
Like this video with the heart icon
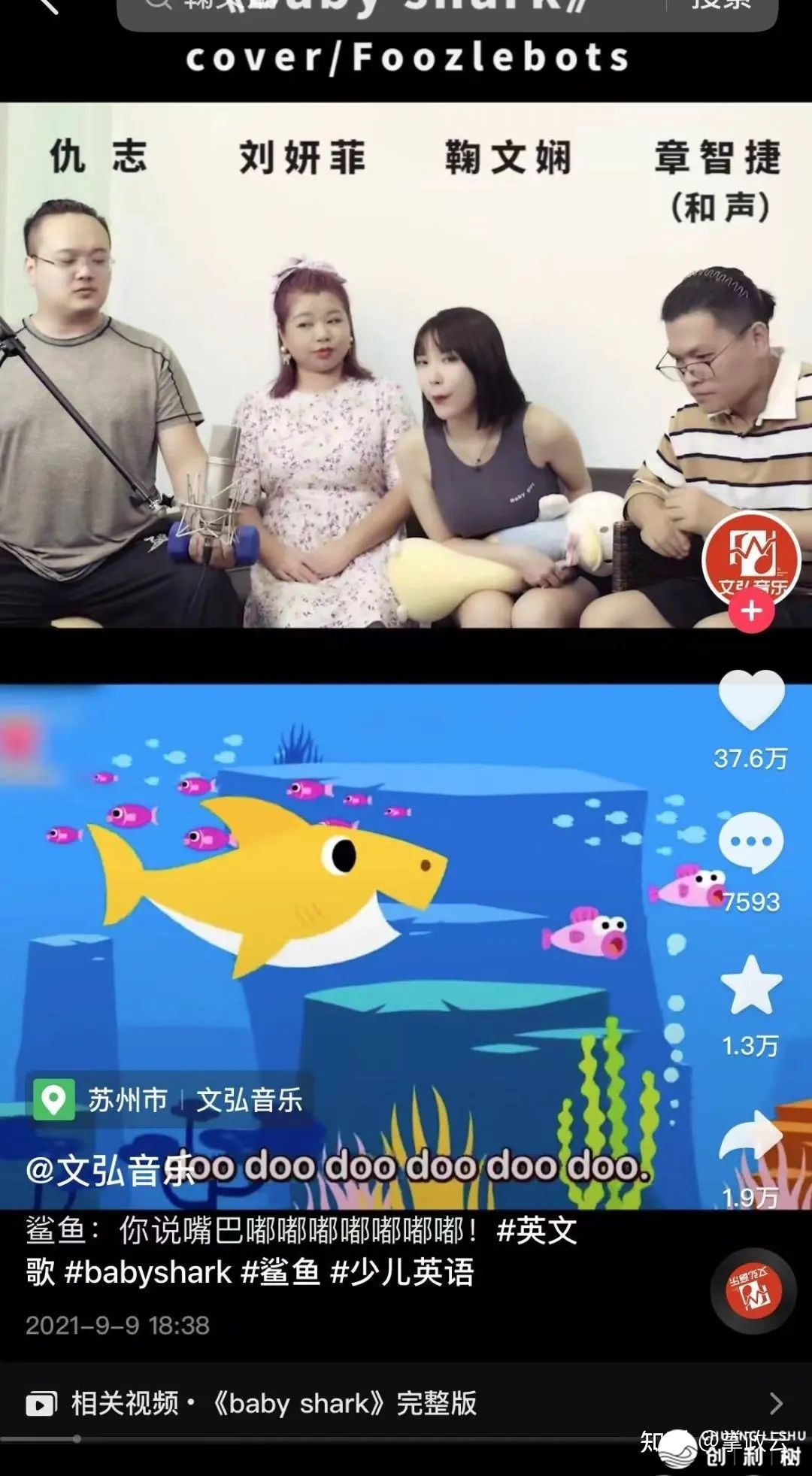point(751,700)
